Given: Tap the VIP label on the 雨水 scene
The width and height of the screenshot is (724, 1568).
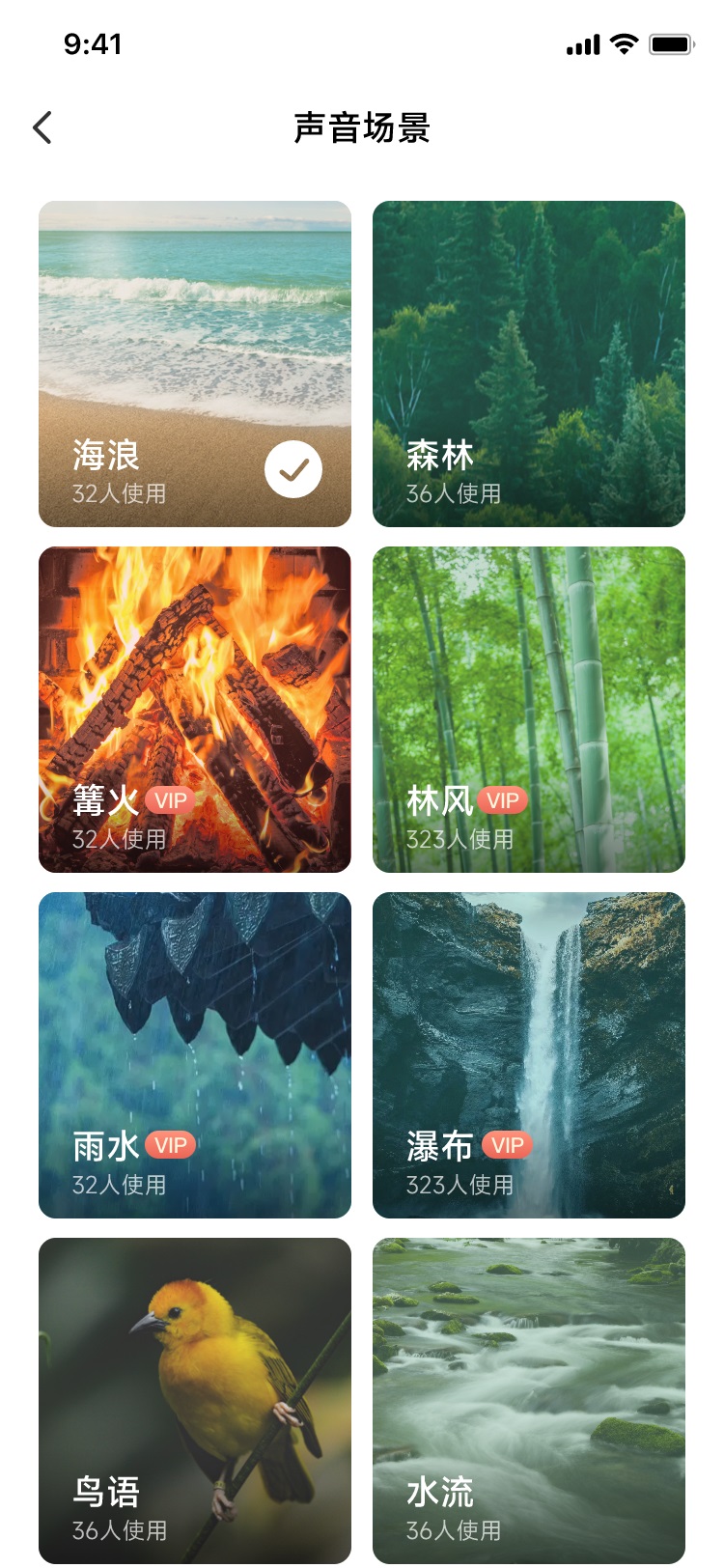Looking at the screenshot, I should click(170, 1144).
